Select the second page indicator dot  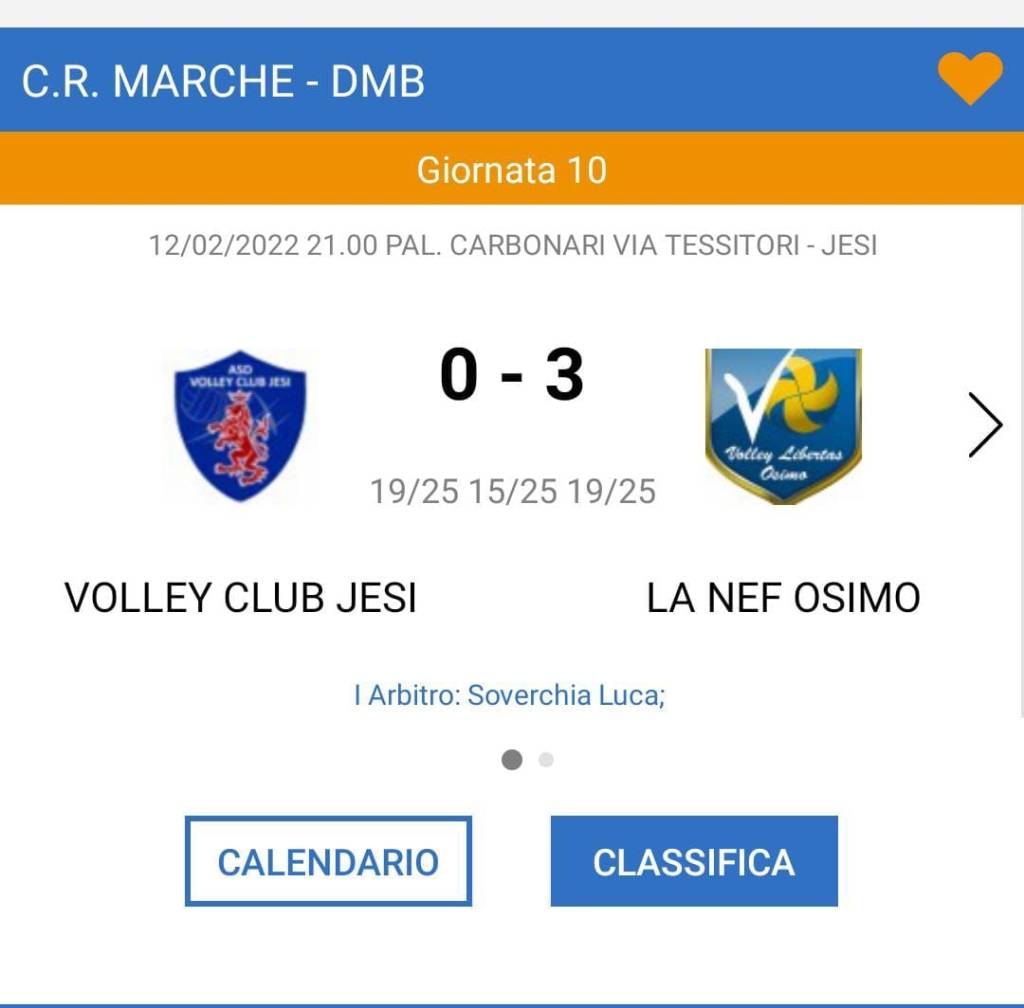546,760
